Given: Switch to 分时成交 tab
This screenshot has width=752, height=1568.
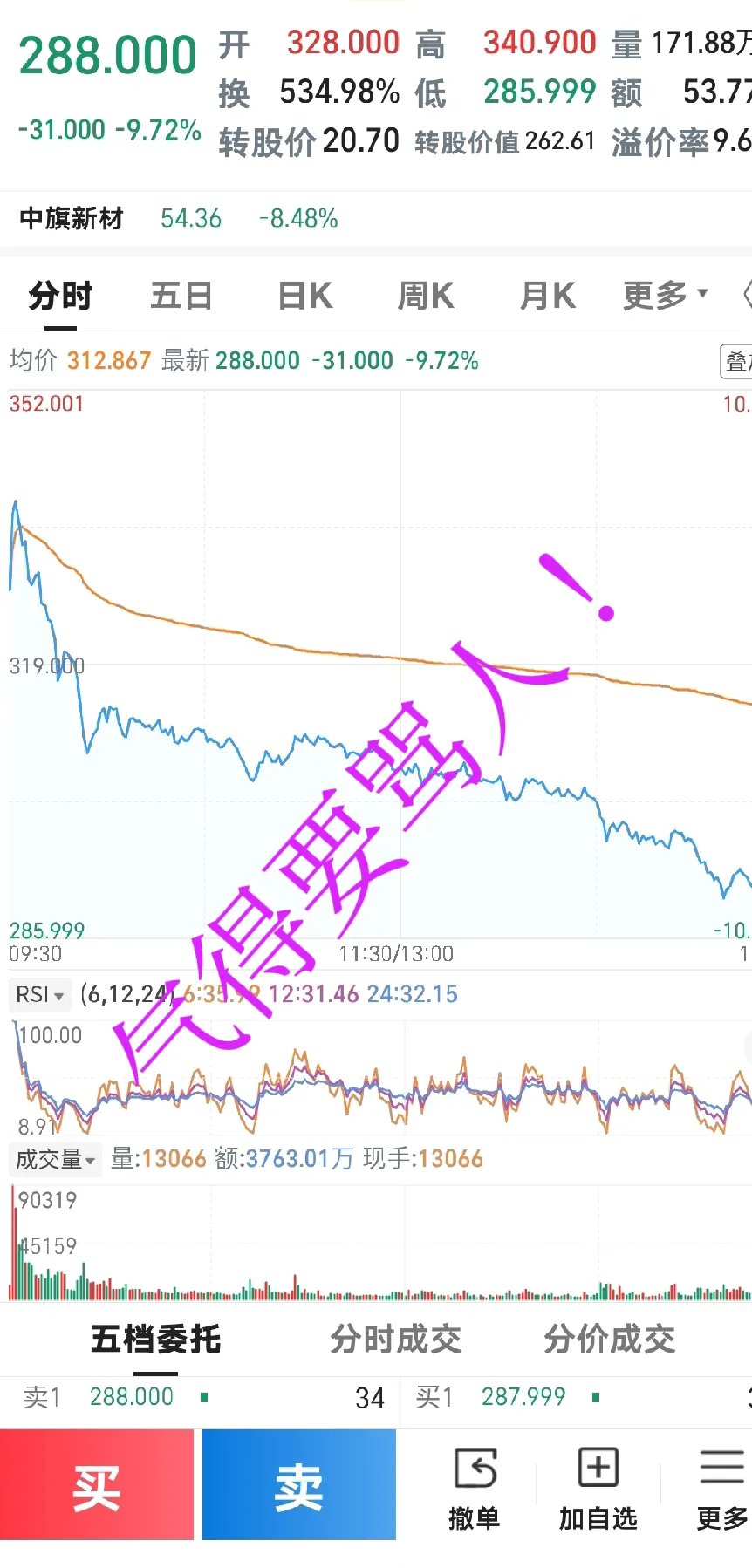Looking at the screenshot, I should [x=395, y=1339].
